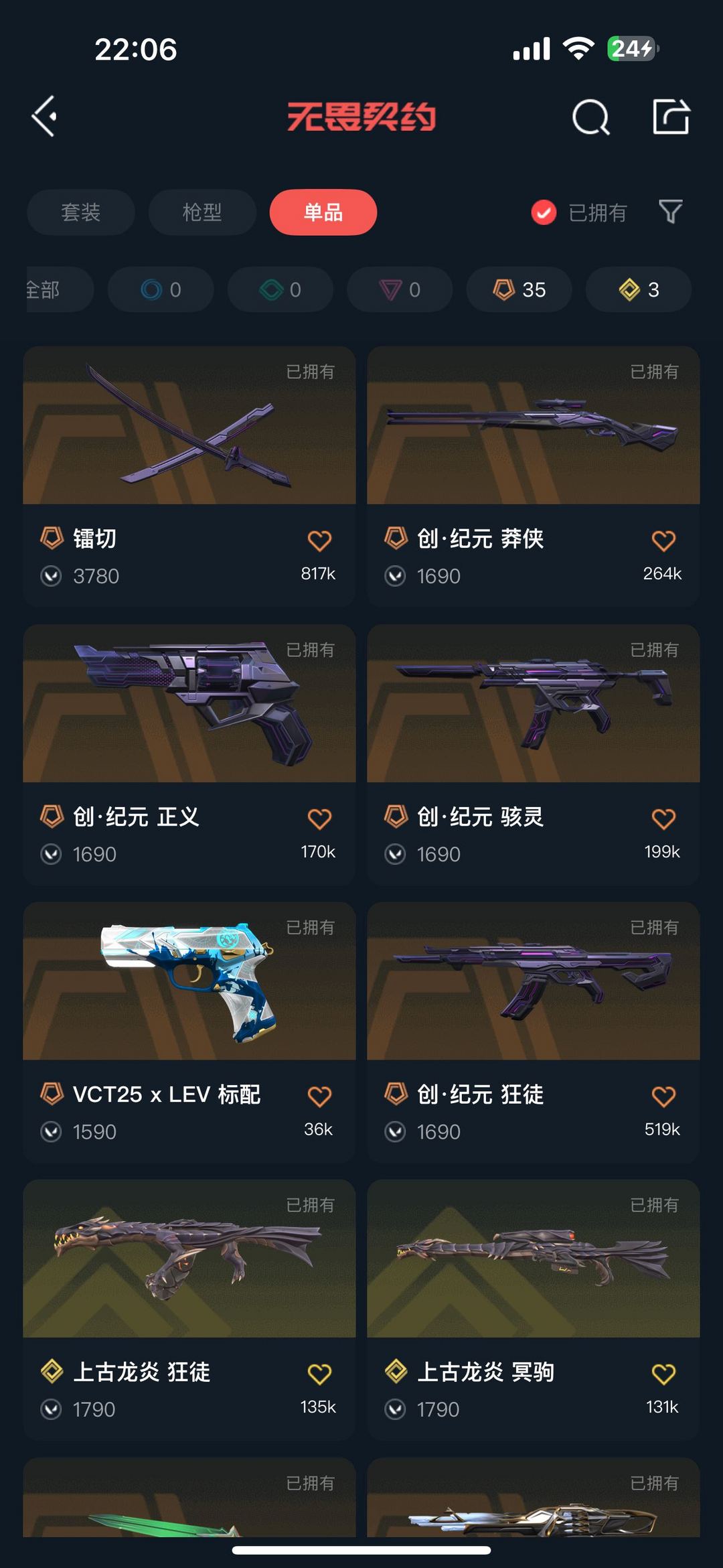Image resolution: width=723 pixels, height=1568 pixels.
Task: Switch to the 套装 tab
Action: [81, 212]
